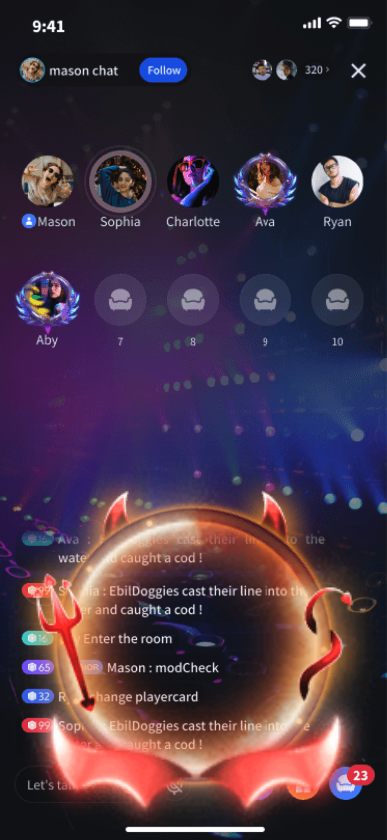View Ava's seat avatar
The image size is (387, 840).
click(265, 183)
